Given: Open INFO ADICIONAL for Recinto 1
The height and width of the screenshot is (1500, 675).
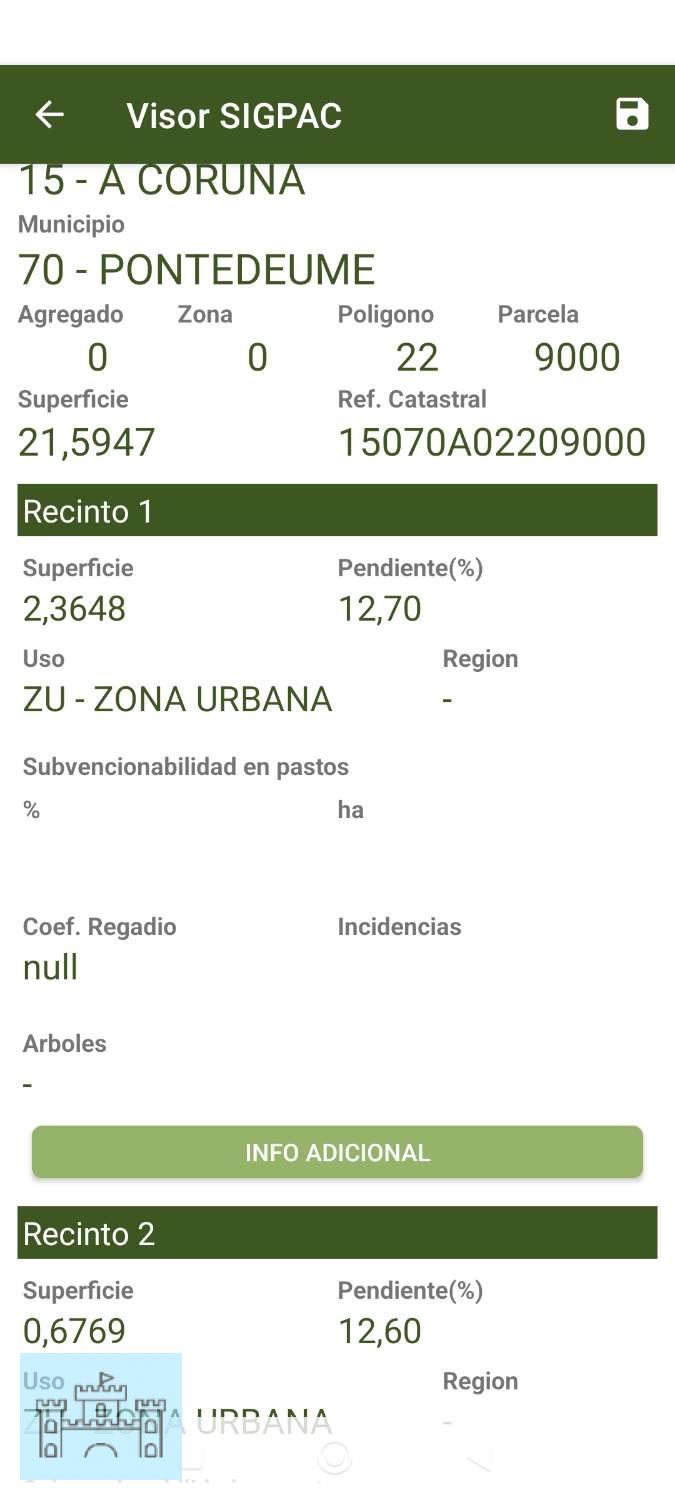Looking at the screenshot, I should point(337,1152).
